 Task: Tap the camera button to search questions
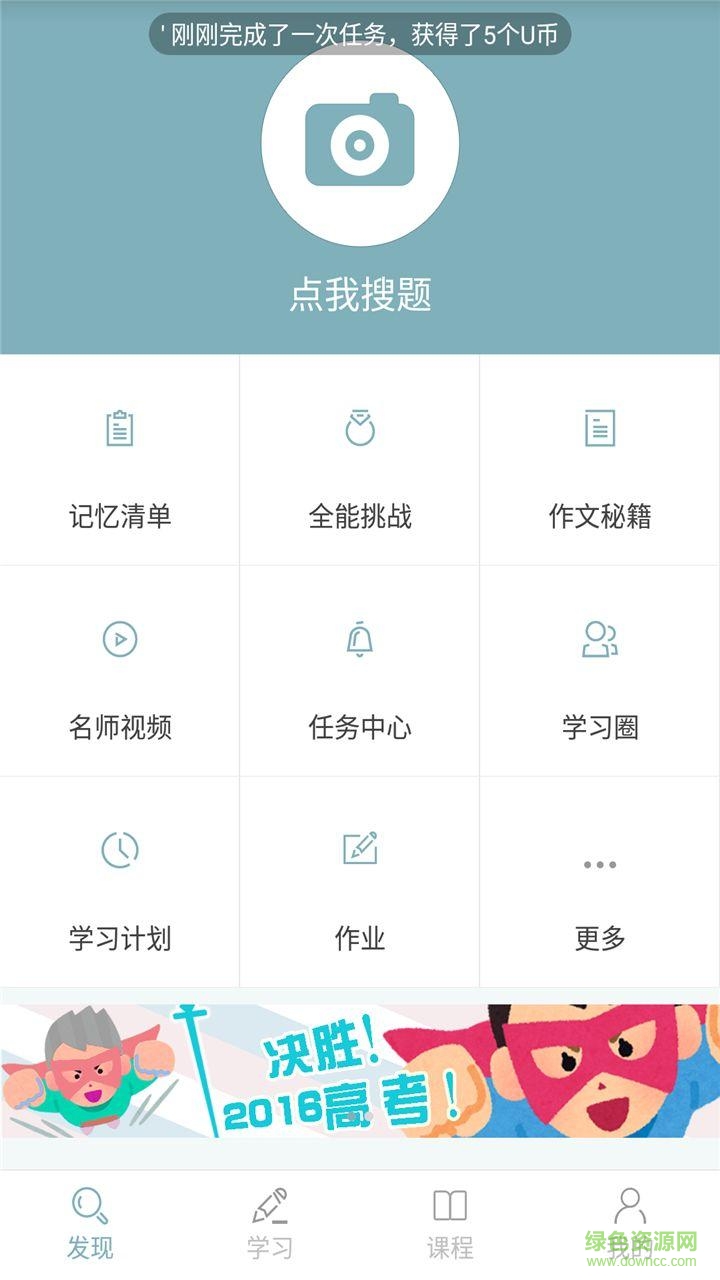point(360,145)
